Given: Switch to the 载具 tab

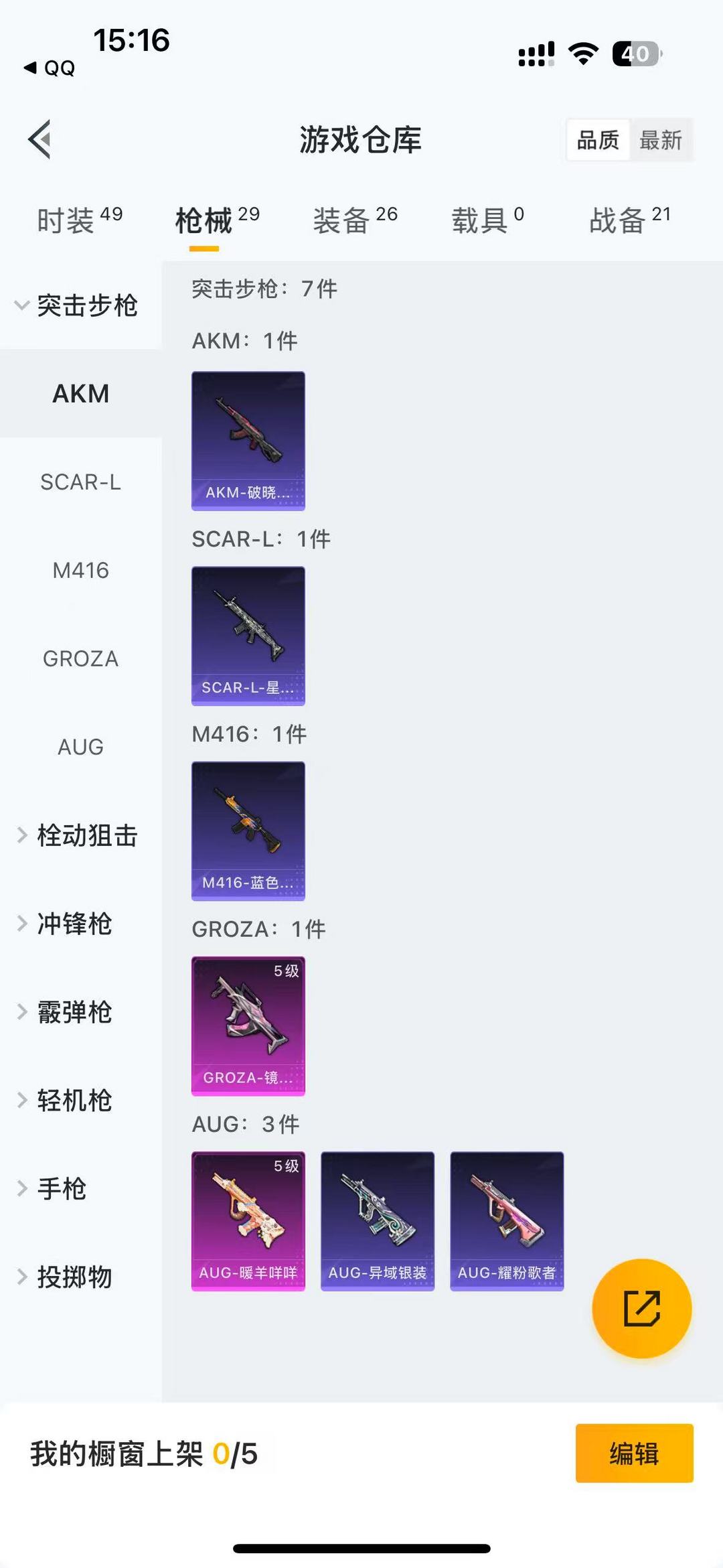Looking at the screenshot, I should pyautogui.click(x=488, y=220).
